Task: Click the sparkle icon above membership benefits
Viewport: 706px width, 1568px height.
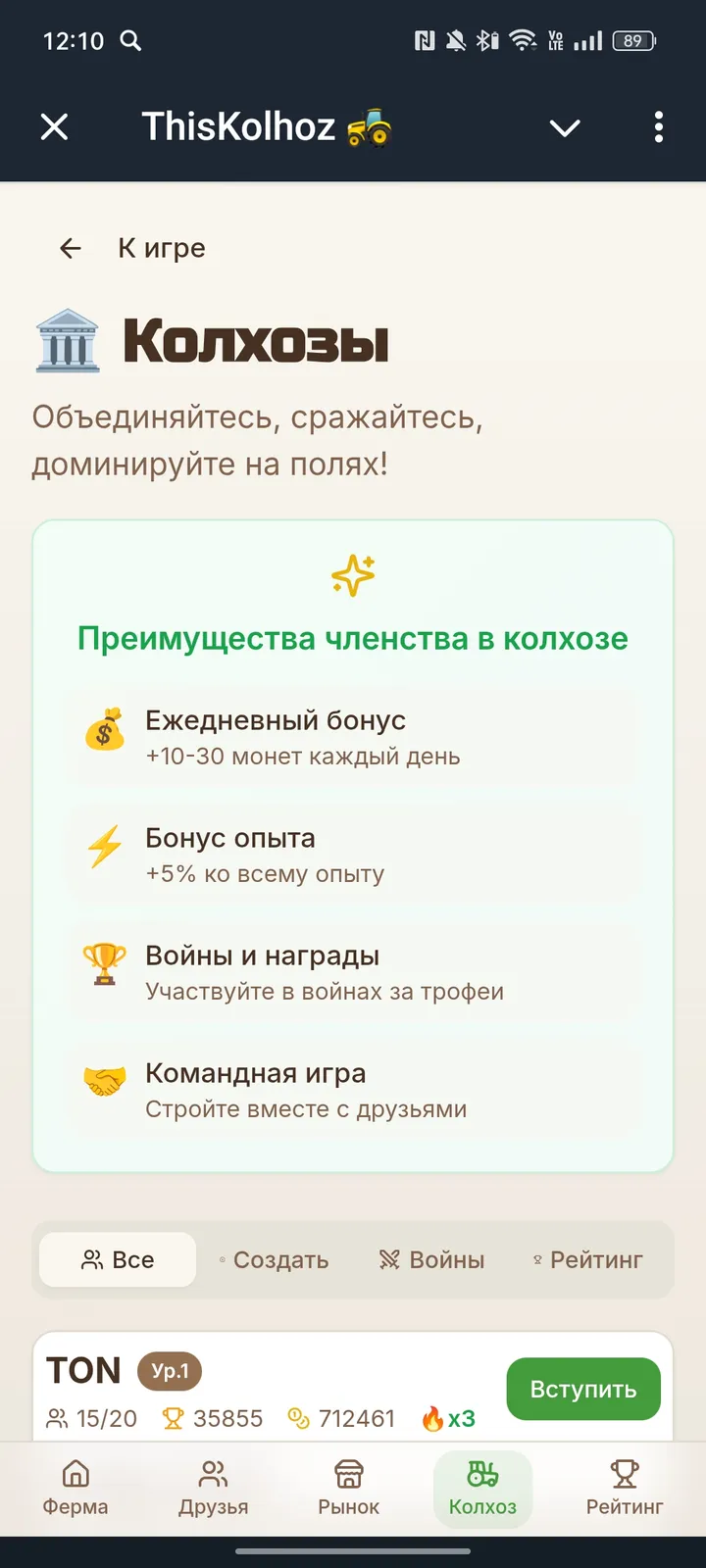Action: tap(352, 576)
